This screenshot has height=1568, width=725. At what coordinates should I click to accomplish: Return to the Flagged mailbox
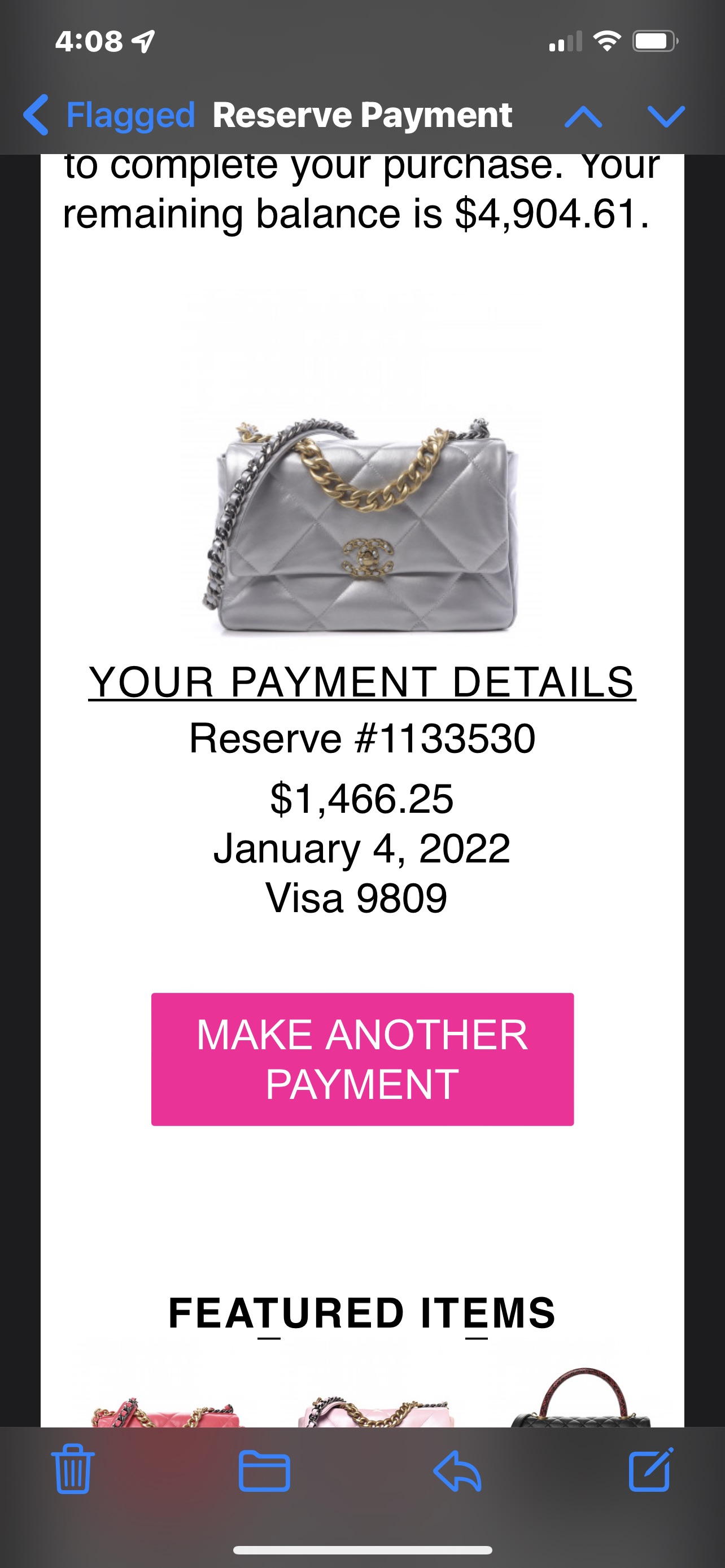tap(130, 115)
